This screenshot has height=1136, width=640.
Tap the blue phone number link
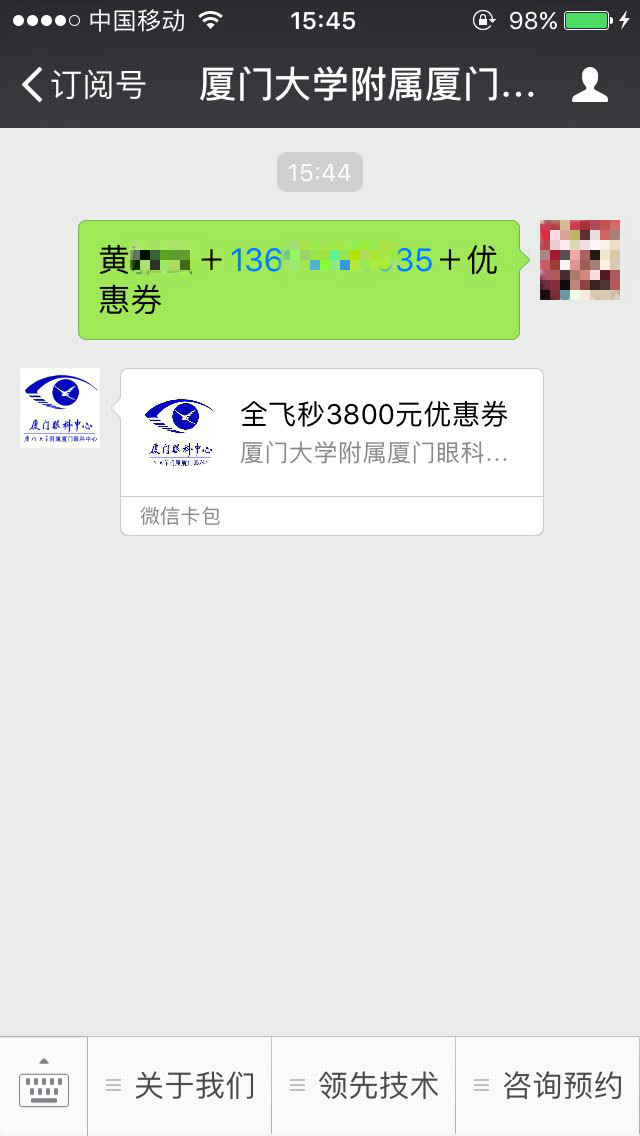point(330,261)
